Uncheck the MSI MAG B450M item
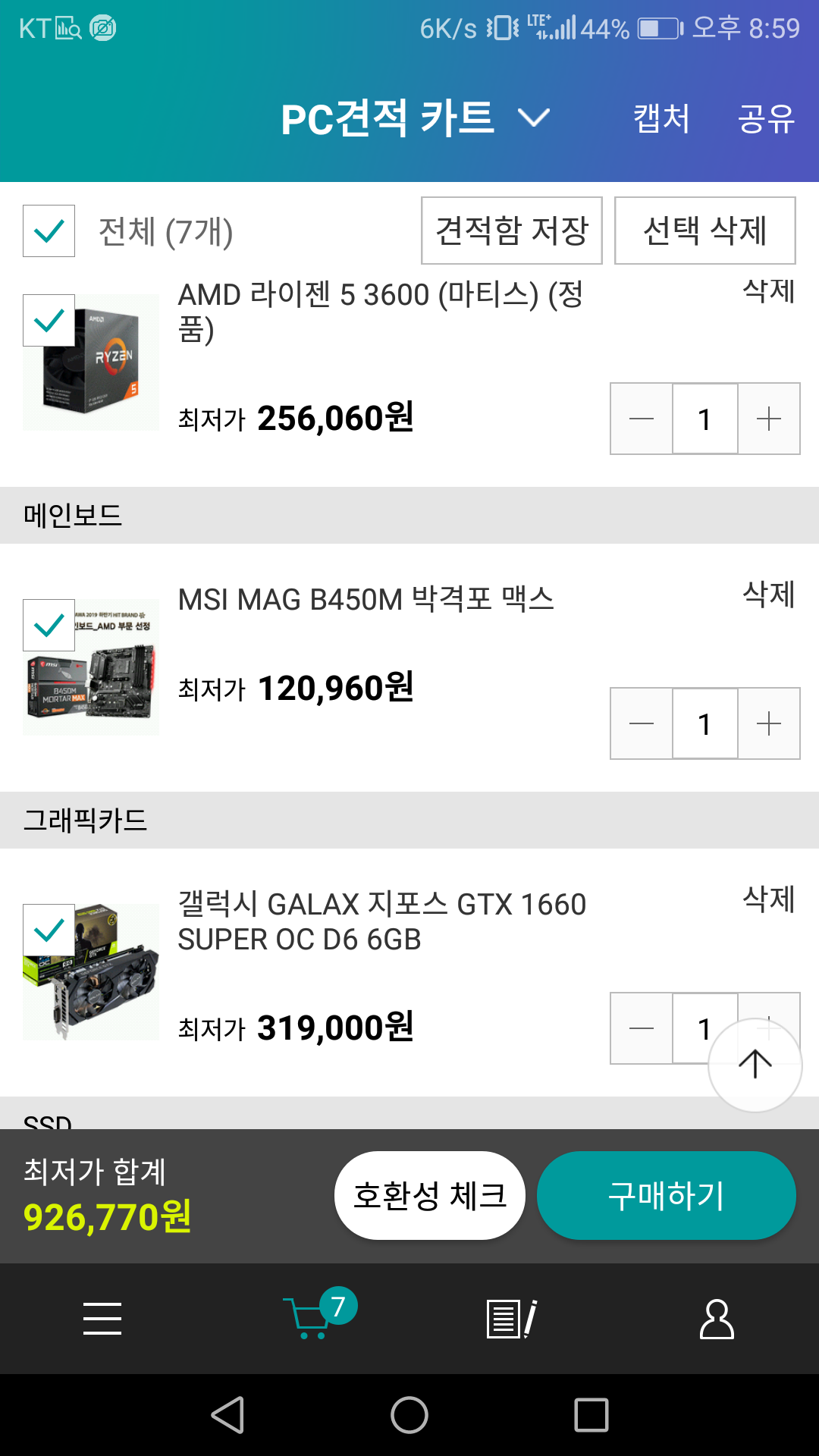The image size is (819, 1456). 49,626
